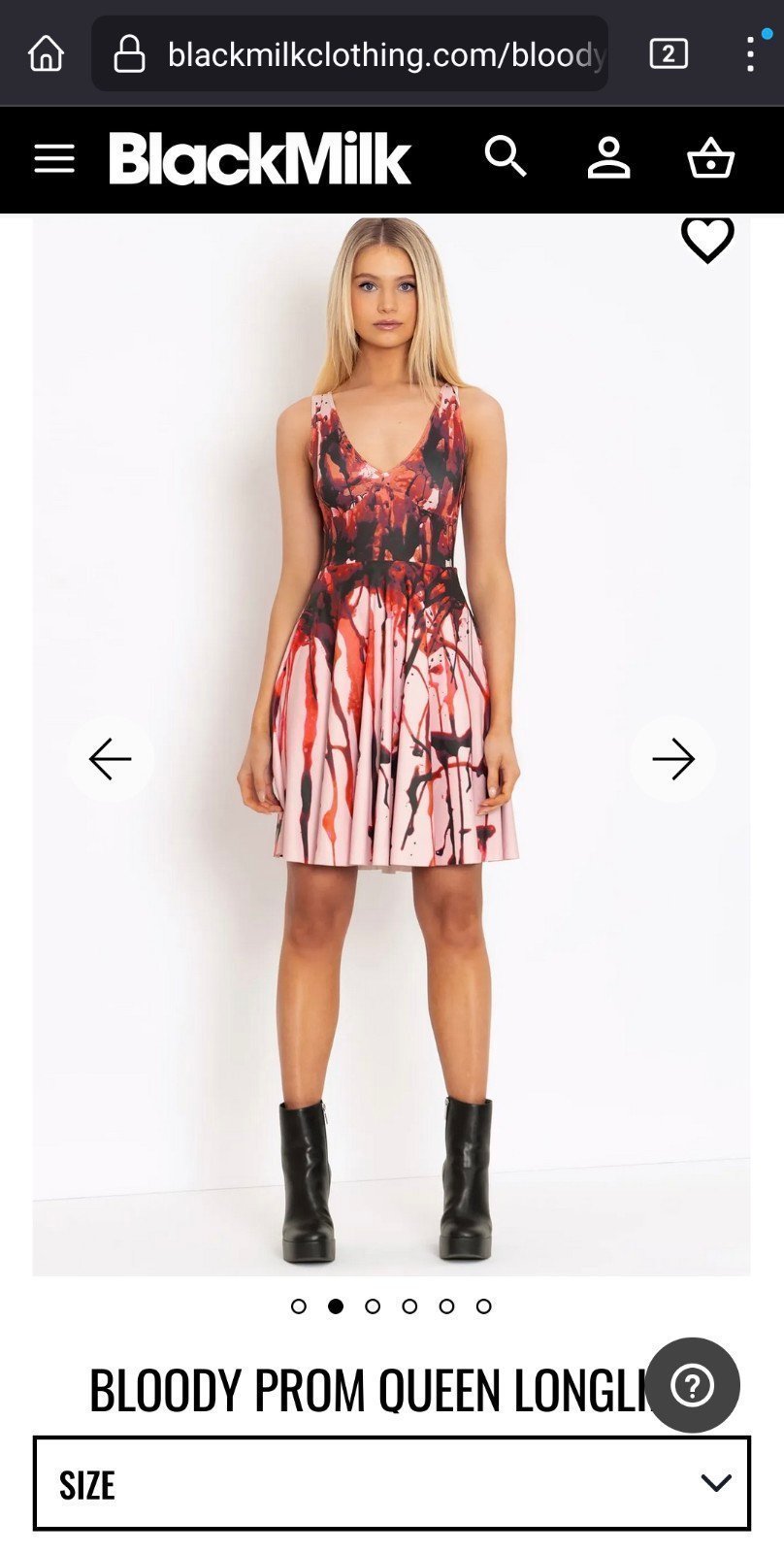Open the BlackMilk hamburger menu
The height and width of the screenshot is (1553, 784).
54,159
